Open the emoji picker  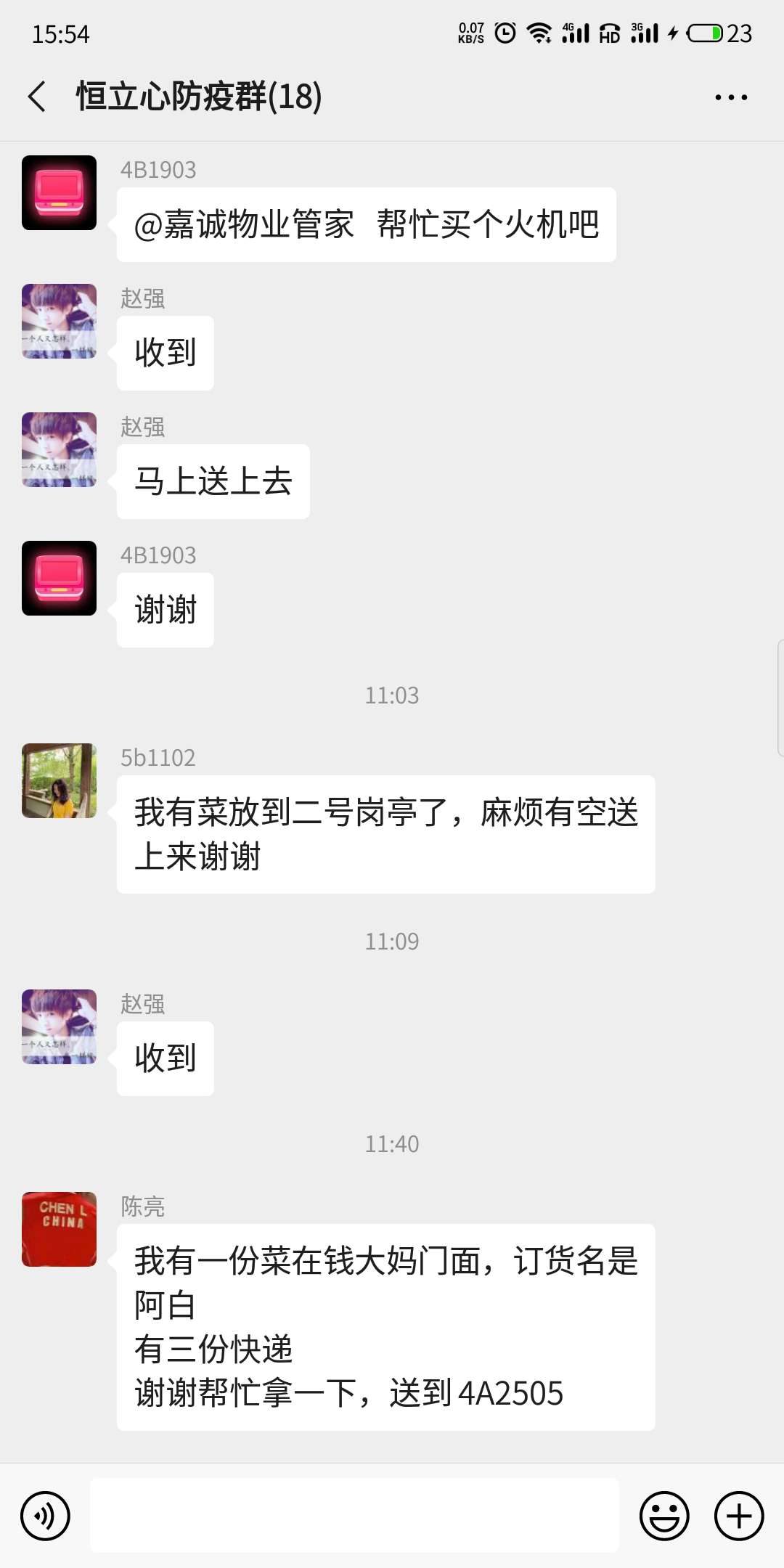click(663, 1516)
